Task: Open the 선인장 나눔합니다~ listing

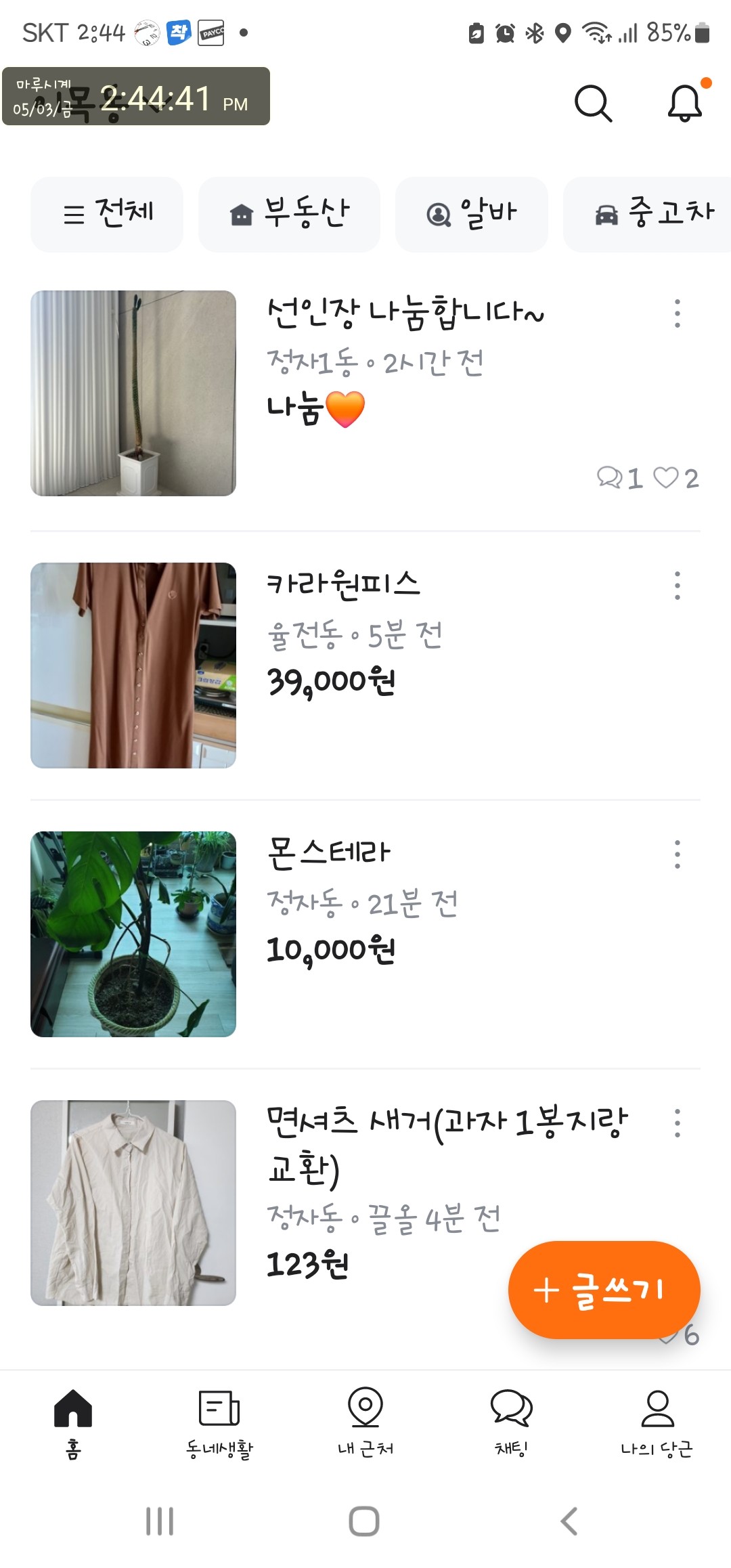Action: 405,313
